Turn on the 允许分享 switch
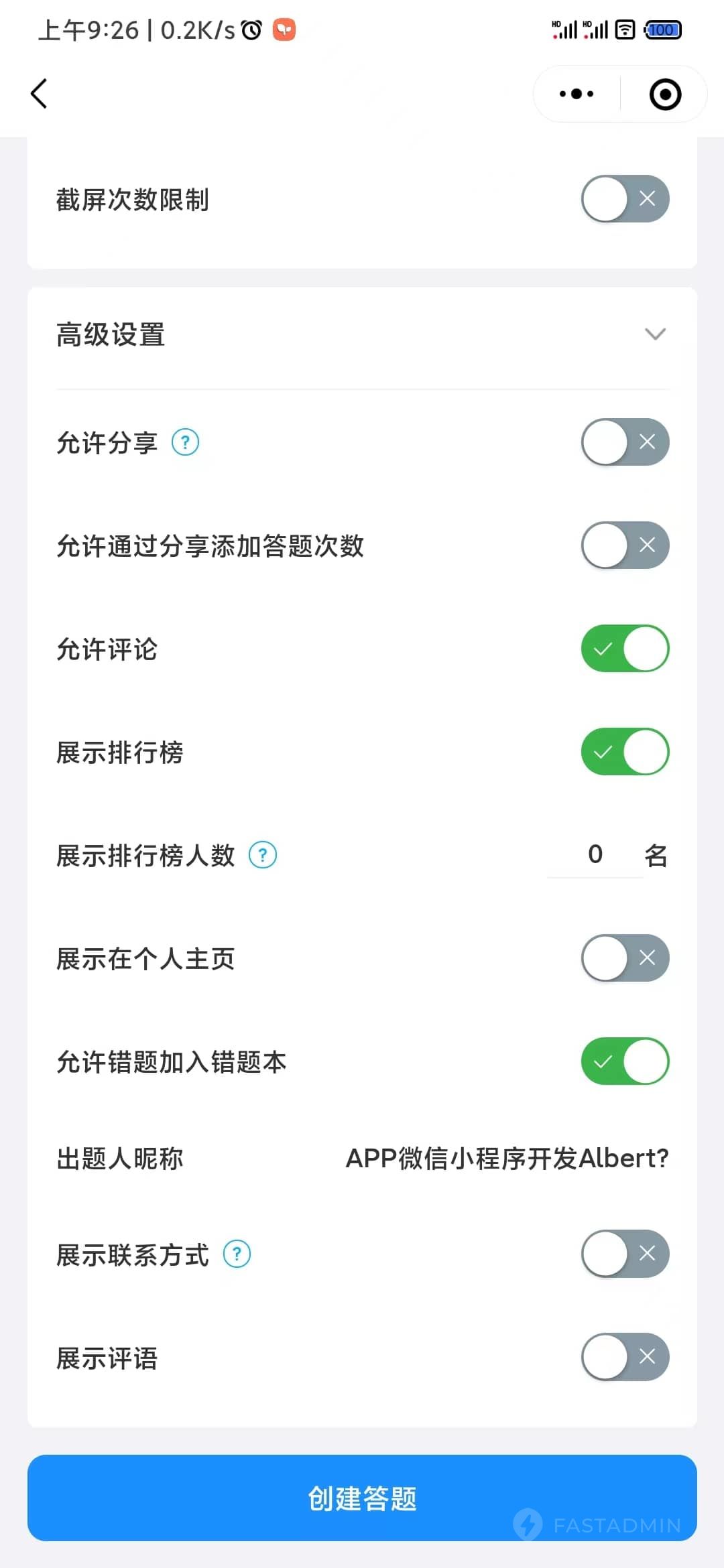 click(625, 442)
